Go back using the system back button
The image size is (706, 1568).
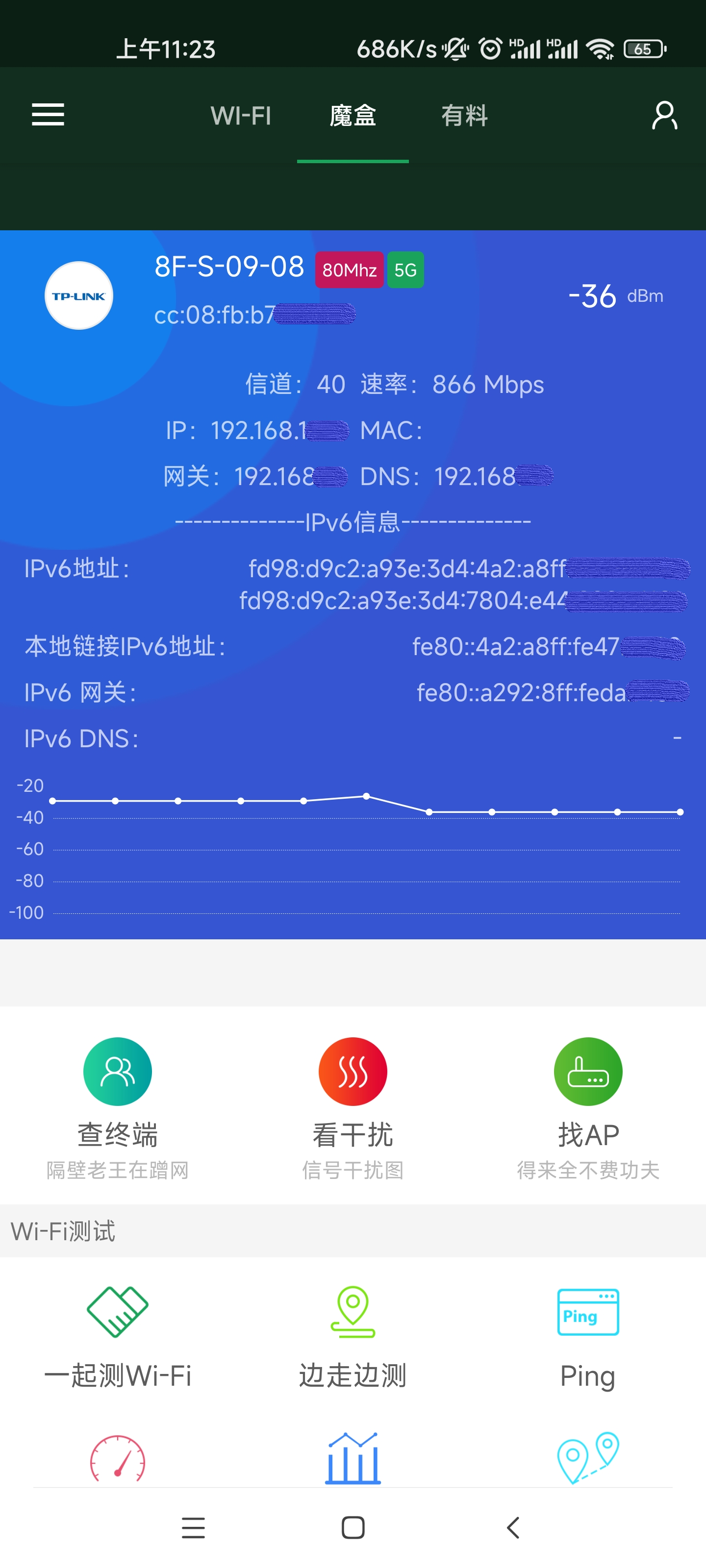click(513, 1527)
